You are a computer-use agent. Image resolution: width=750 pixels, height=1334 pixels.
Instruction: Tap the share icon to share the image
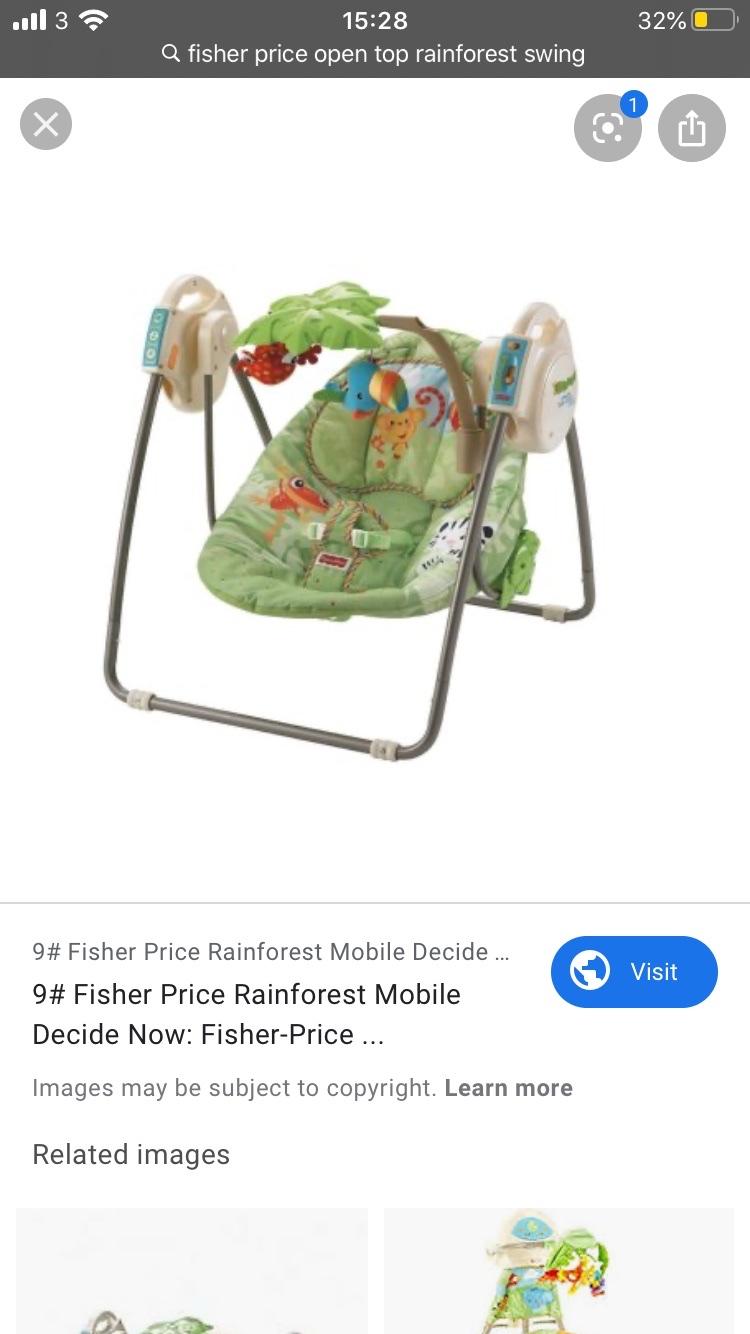point(692,127)
